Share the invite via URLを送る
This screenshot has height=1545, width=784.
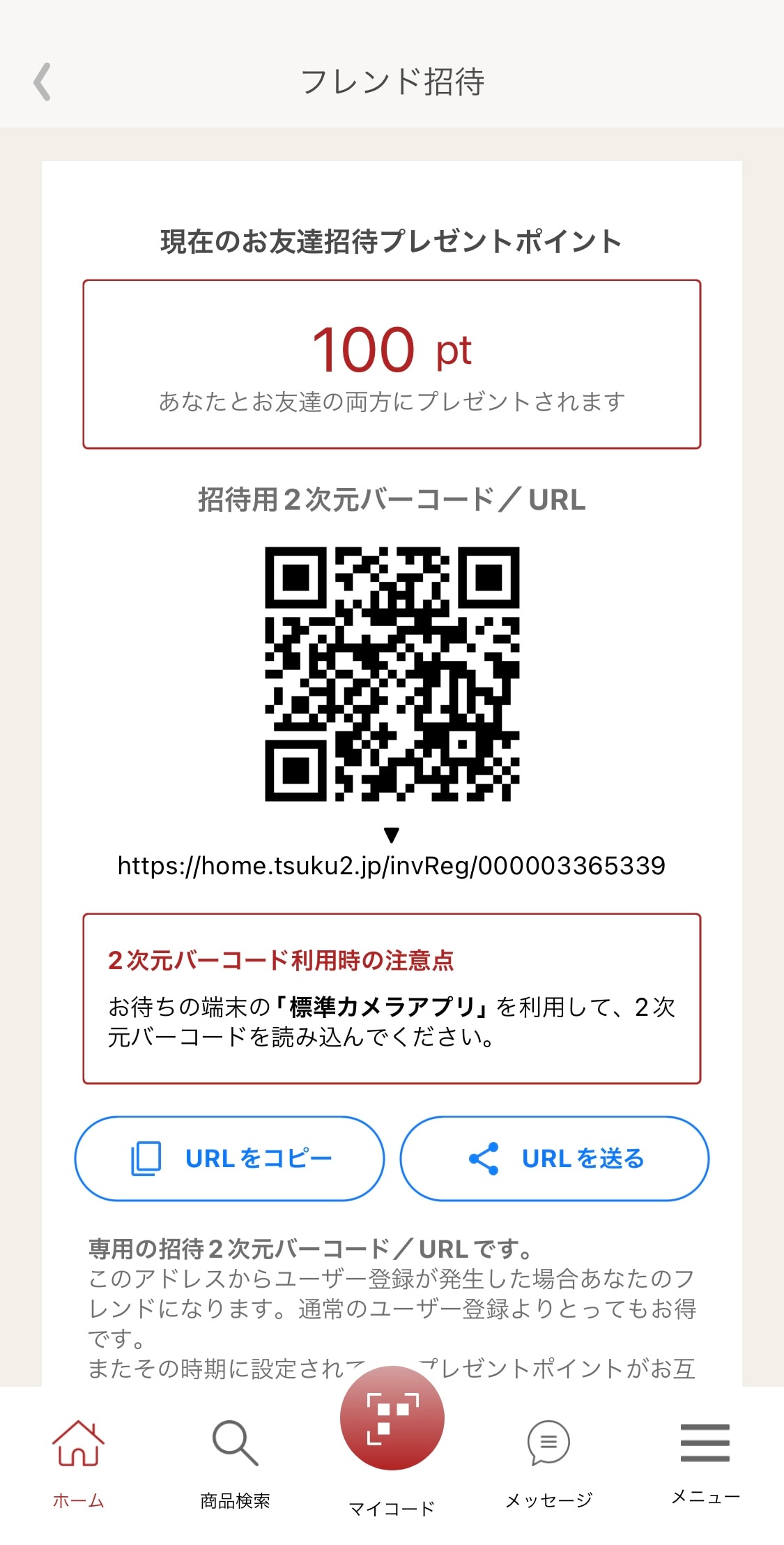click(554, 1158)
